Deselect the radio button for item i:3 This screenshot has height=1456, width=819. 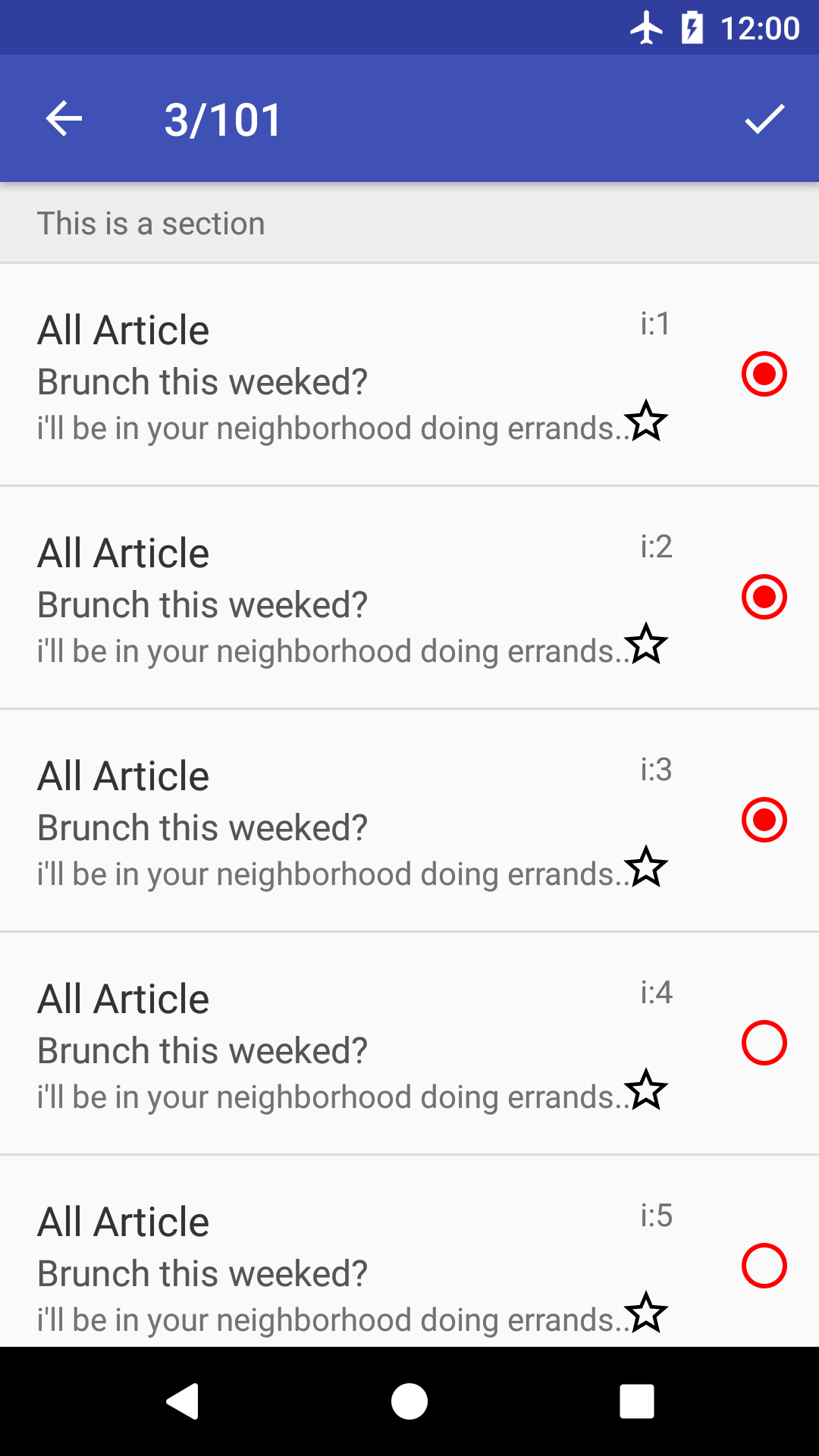pyautogui.click(x=764, y=820)
